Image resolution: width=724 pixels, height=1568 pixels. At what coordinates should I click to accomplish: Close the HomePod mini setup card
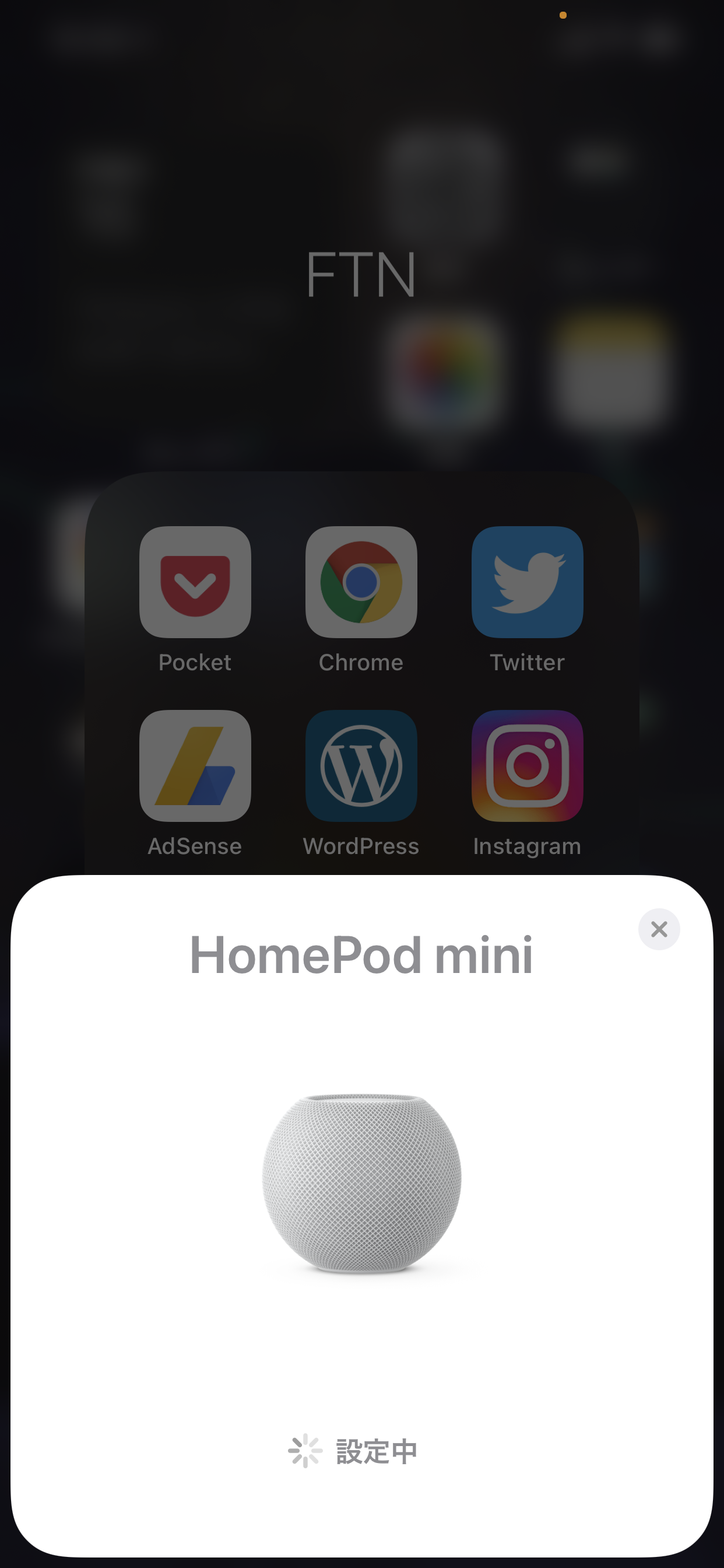click(x=659, y=929)
